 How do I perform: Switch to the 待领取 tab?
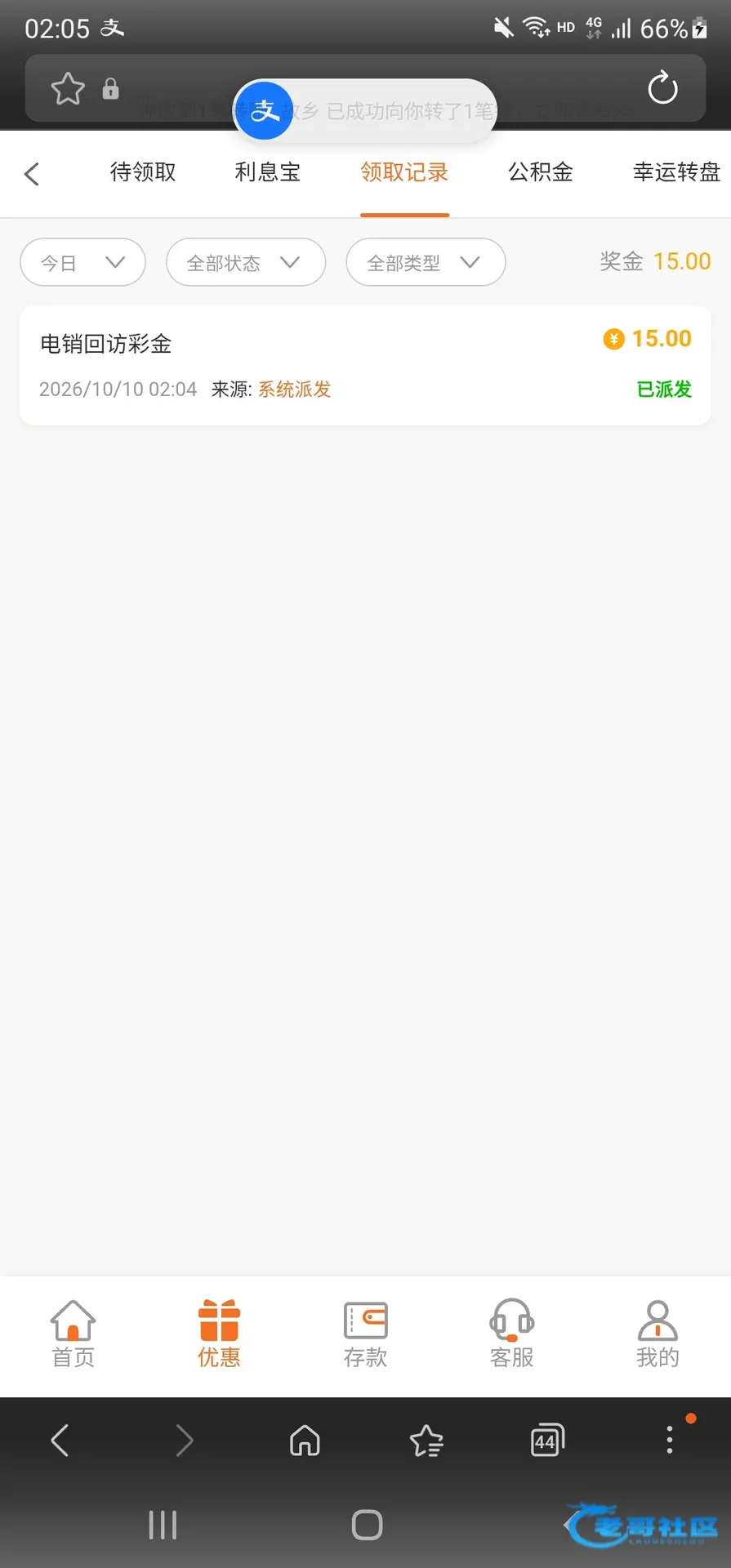pos(143,172)
